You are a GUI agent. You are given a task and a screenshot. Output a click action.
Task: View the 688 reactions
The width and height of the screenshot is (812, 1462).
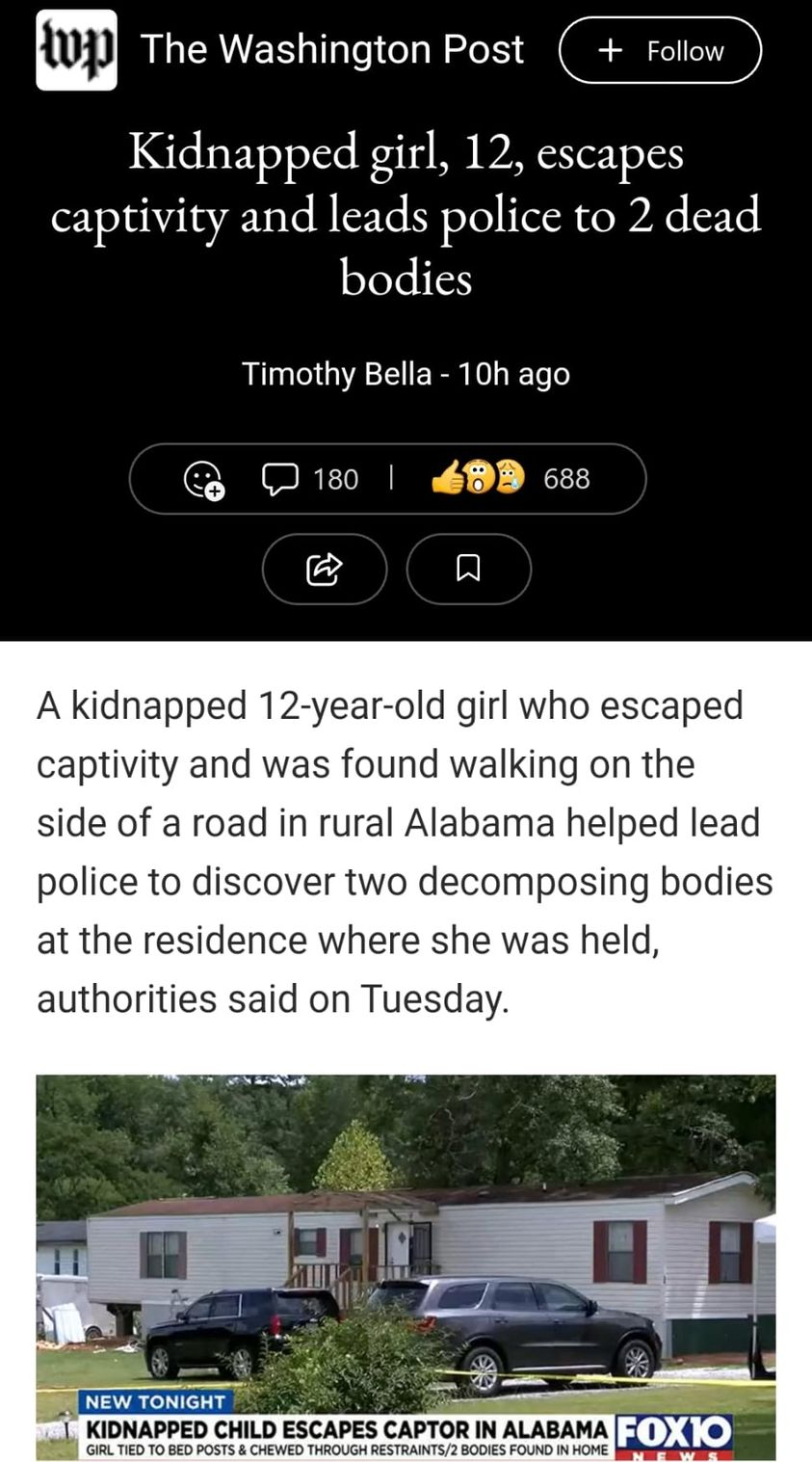[x=511, y=479]
